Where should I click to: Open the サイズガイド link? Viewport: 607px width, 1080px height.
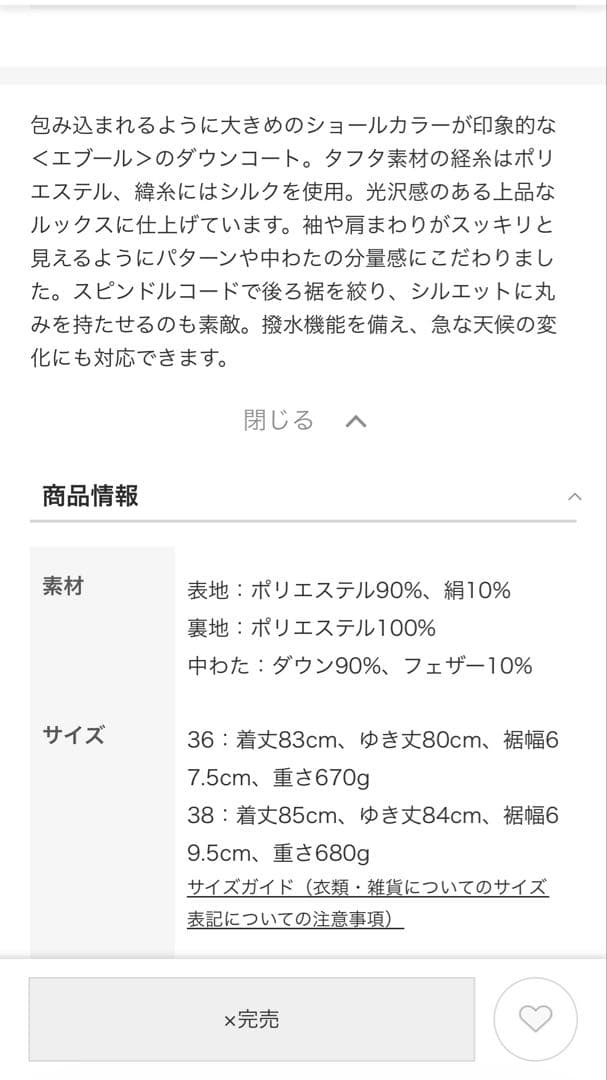coord(367,903)
